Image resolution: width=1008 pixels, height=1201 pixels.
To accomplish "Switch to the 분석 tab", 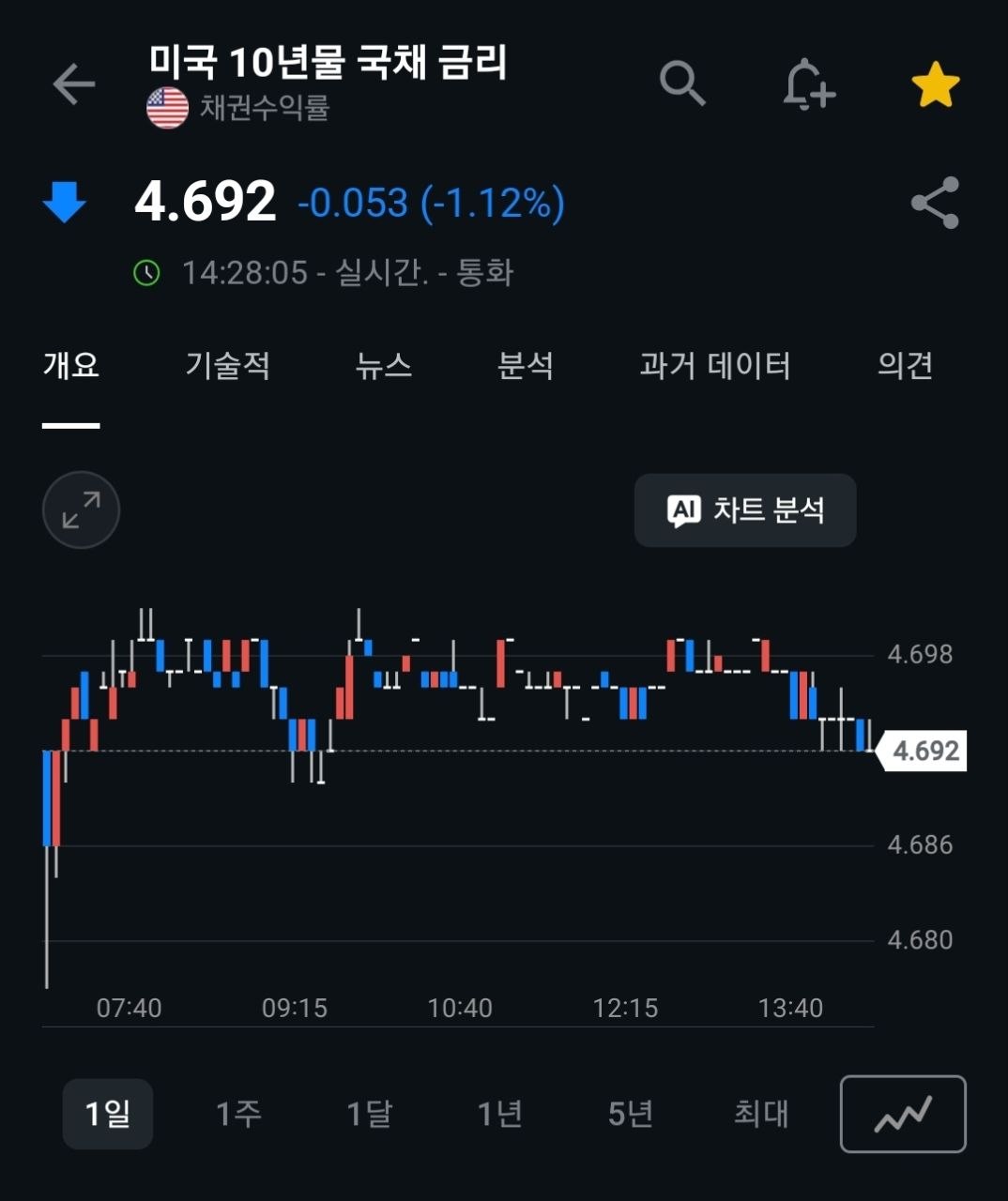I will pos(526,365).
